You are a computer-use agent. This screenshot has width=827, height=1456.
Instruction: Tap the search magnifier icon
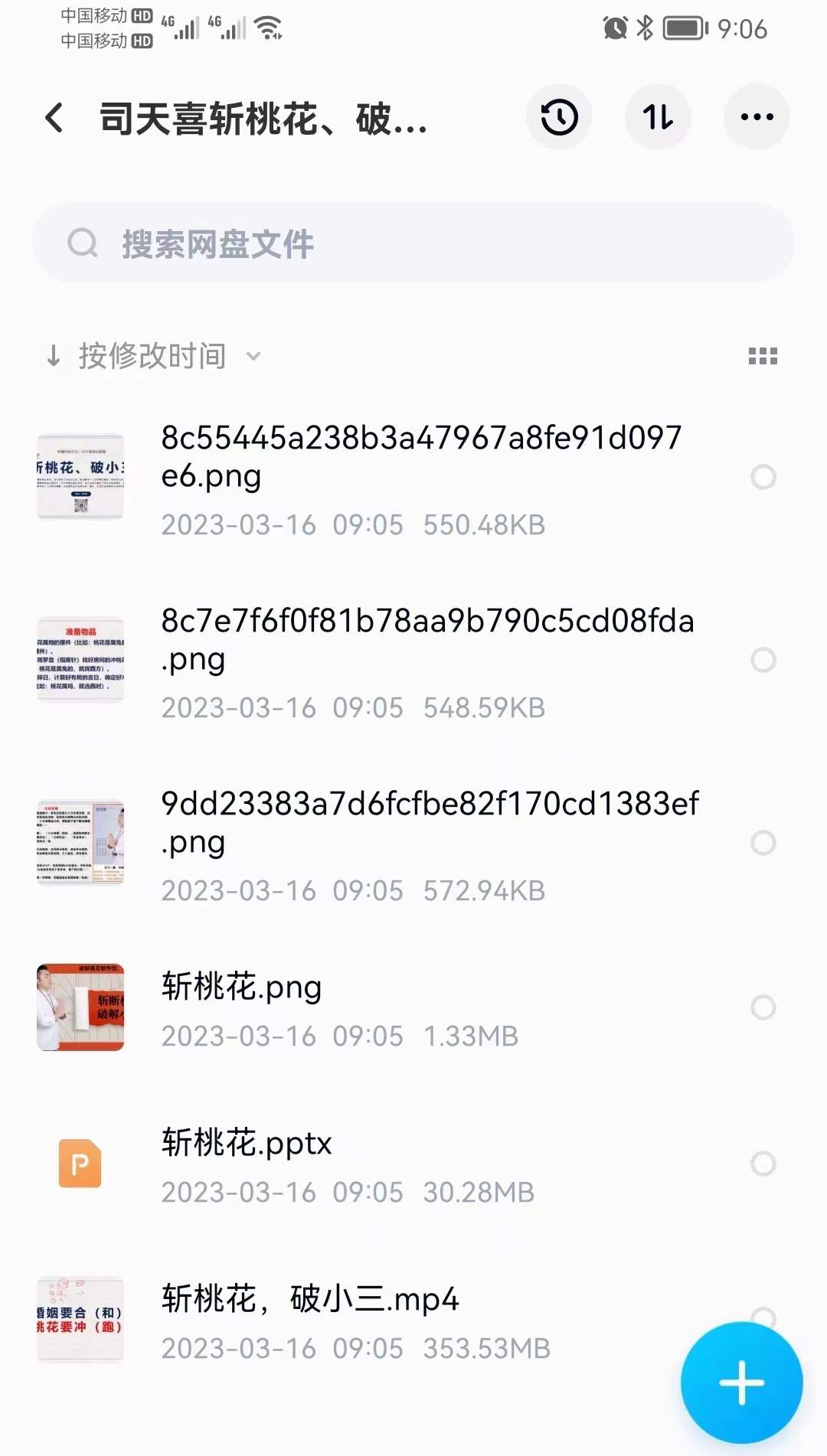[83, 243]
